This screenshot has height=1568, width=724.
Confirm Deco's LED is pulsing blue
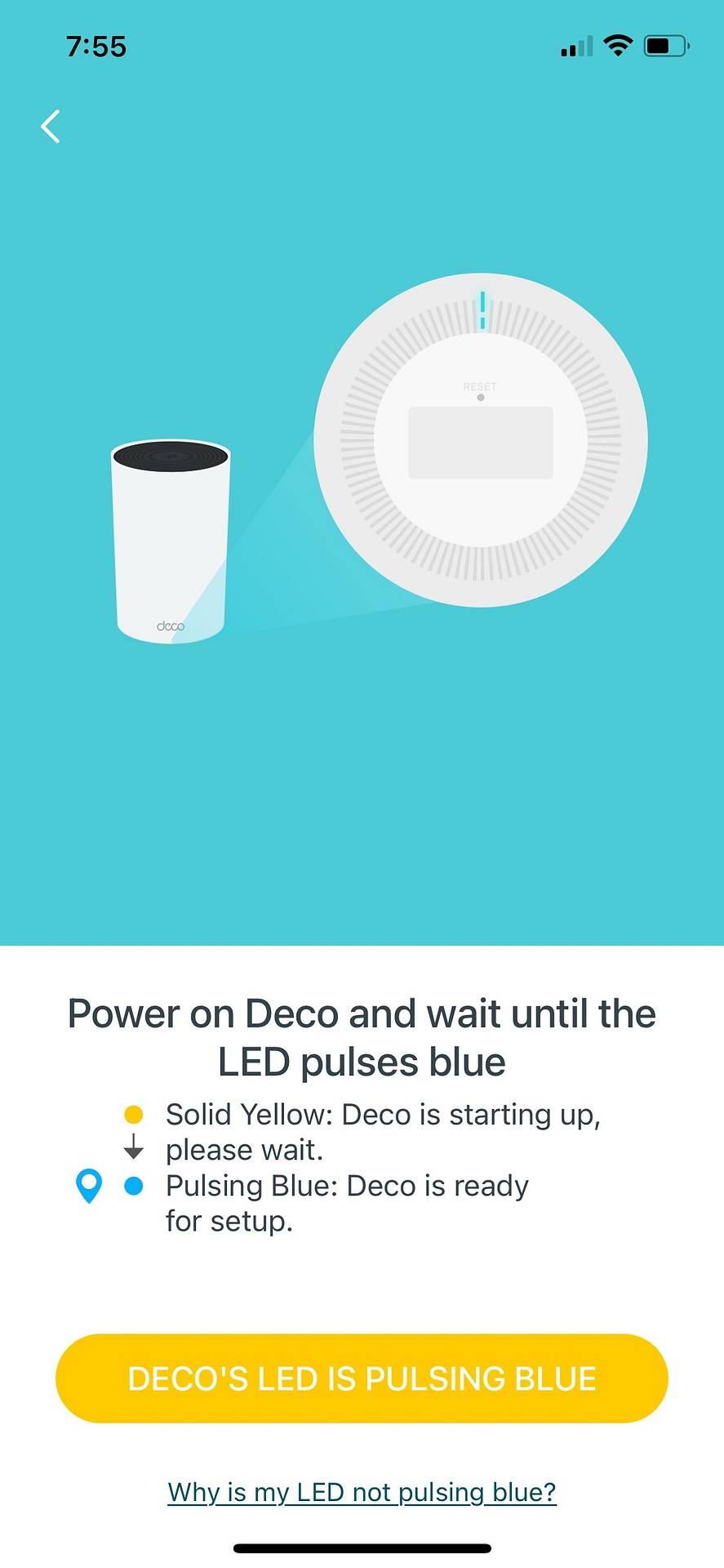[362, 1379]
